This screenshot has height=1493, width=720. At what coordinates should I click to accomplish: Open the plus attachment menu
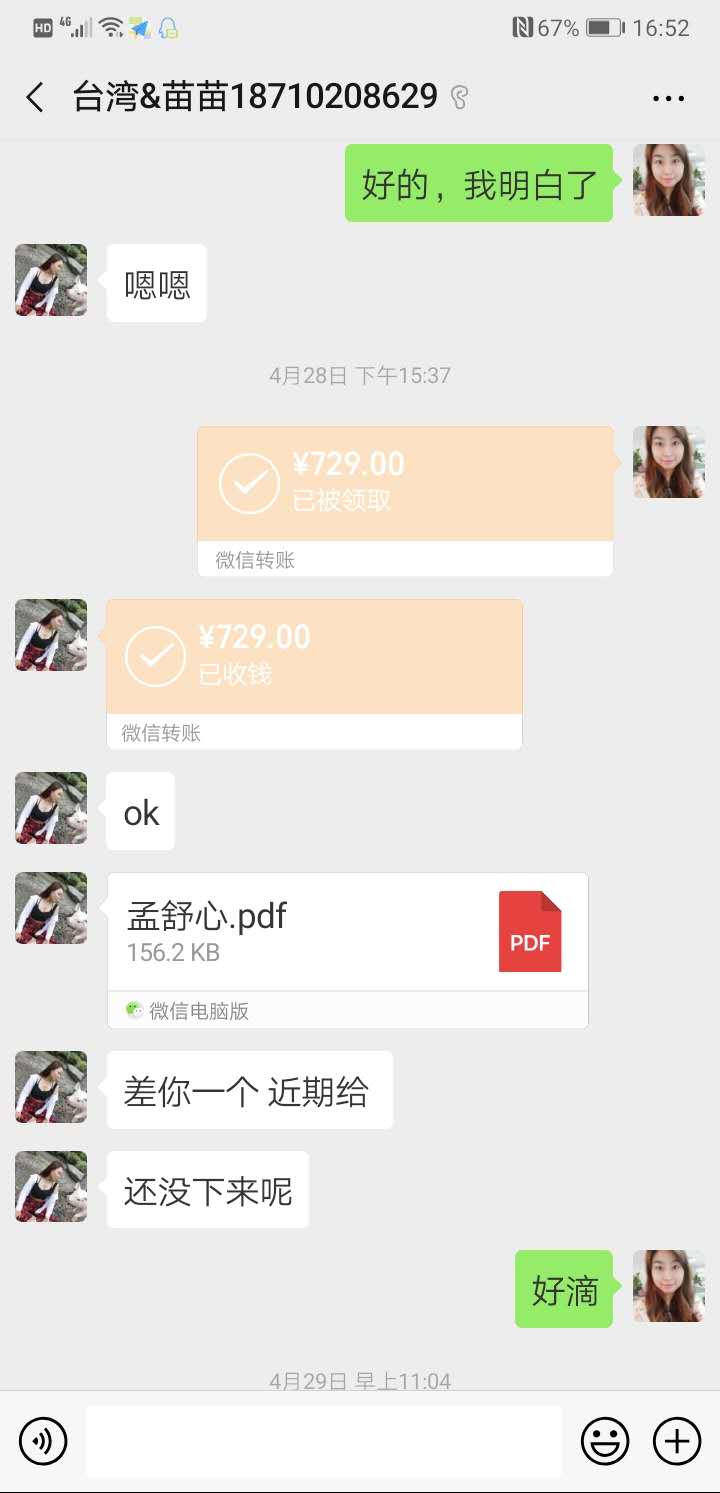click(677, 1441)
